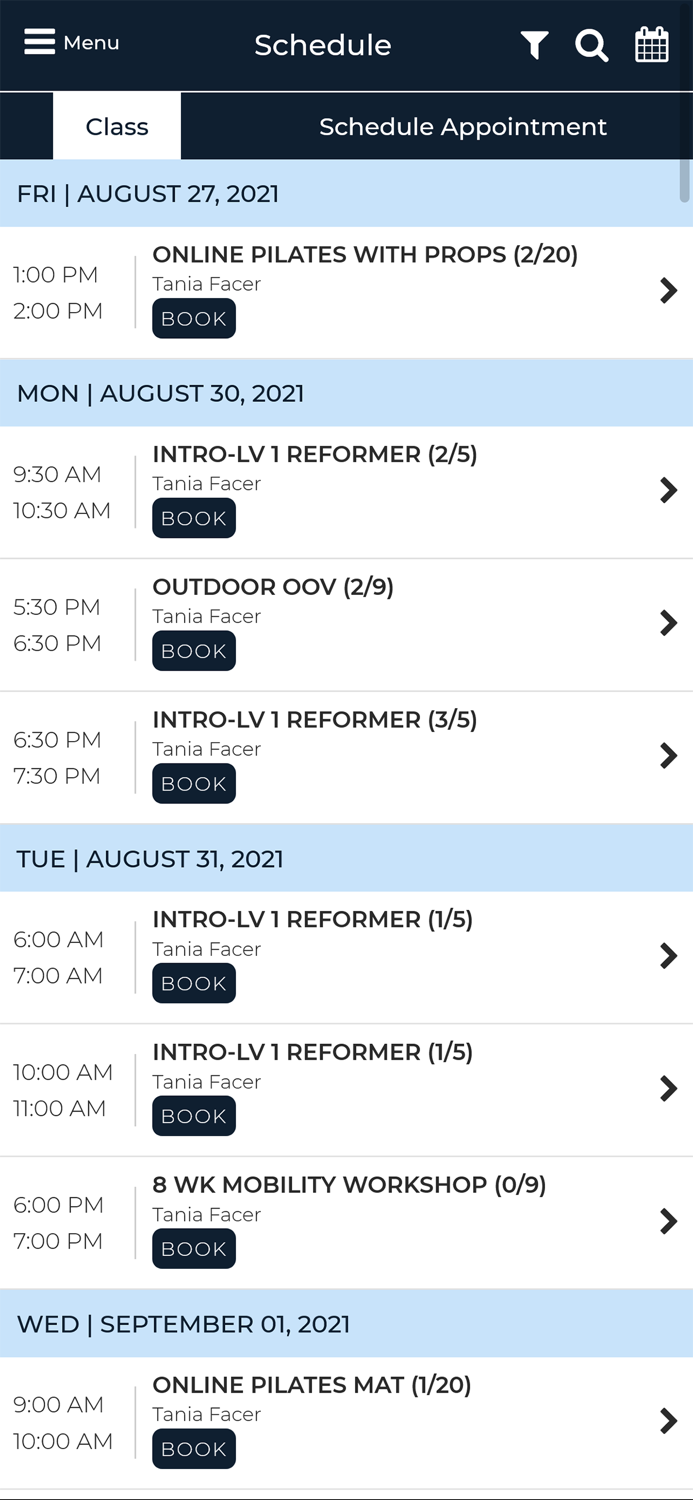Book Tuesday 10:00 AM Intro-LV 1 Reformer
The height and width of the screenshot is (1500, 693).
tap(194, 1116)
